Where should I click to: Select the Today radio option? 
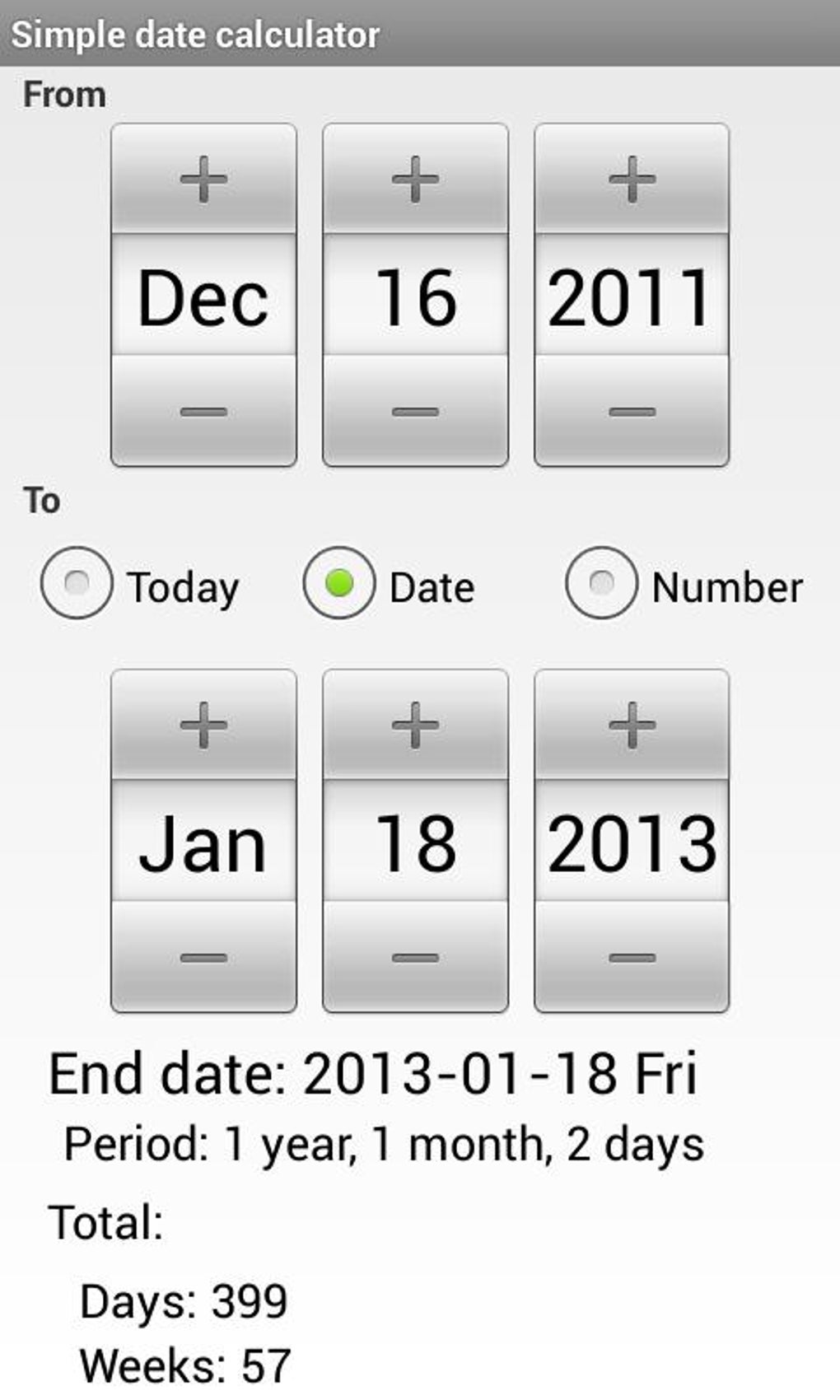pos(77,583)
